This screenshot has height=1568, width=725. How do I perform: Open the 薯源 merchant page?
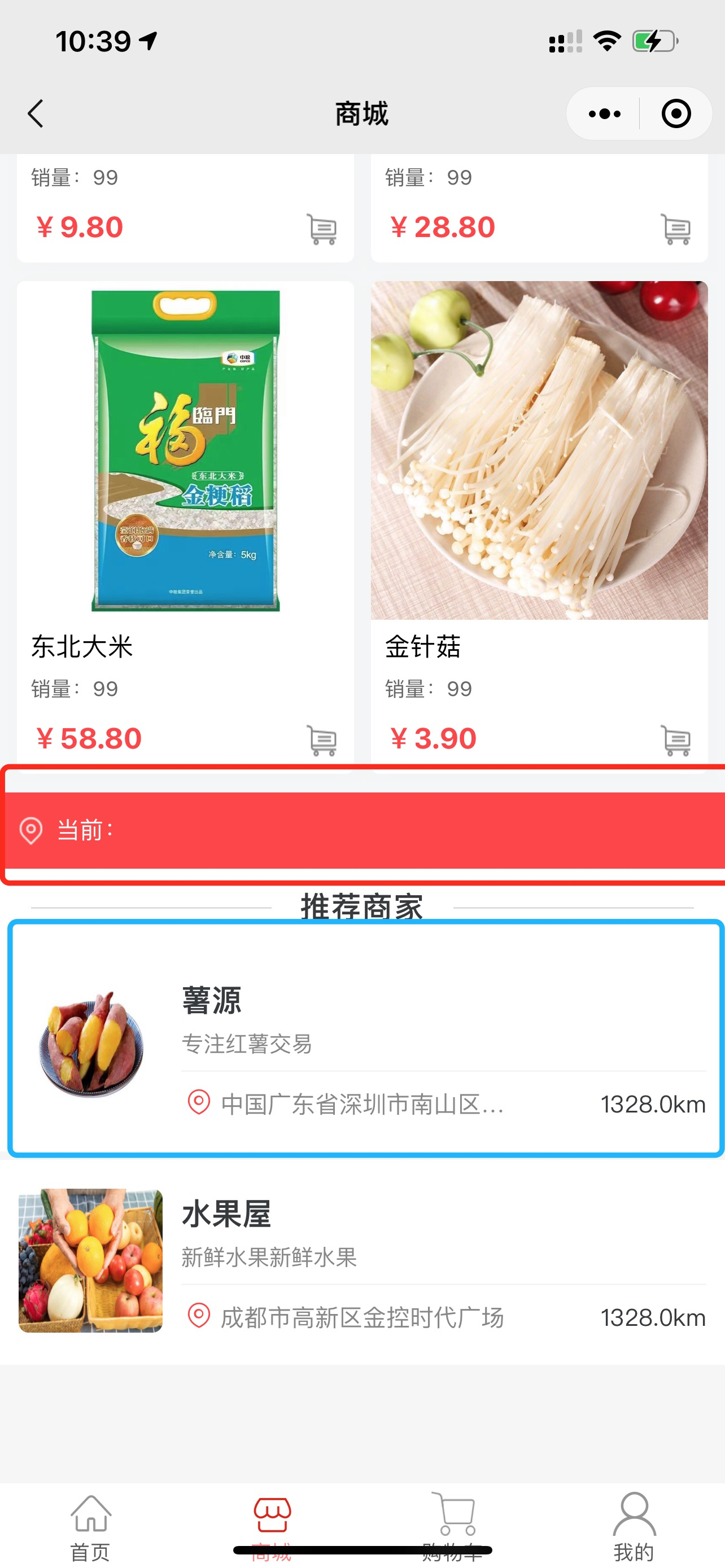(x=365, y=1039)
